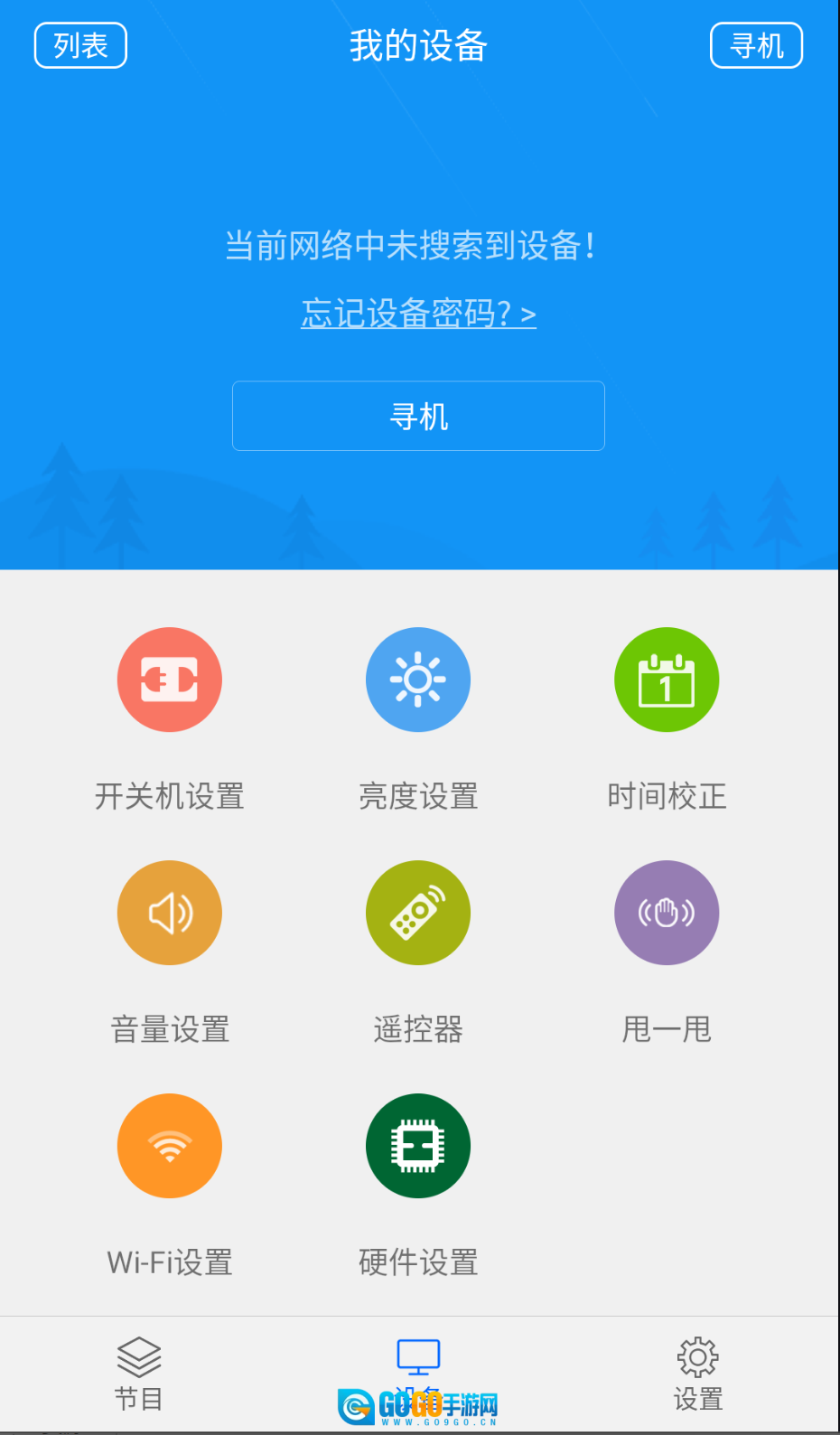Open 亮度设置 brightness settings
Image resolution: width=840 pixels, height=1435 pixels.
pos(418,680)
